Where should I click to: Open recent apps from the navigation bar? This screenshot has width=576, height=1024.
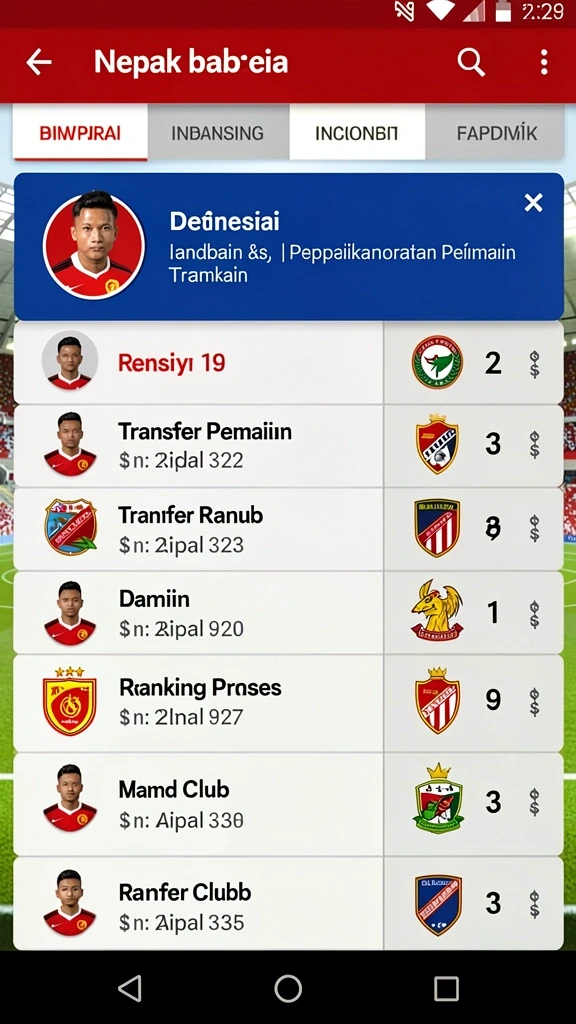point(446,988)
